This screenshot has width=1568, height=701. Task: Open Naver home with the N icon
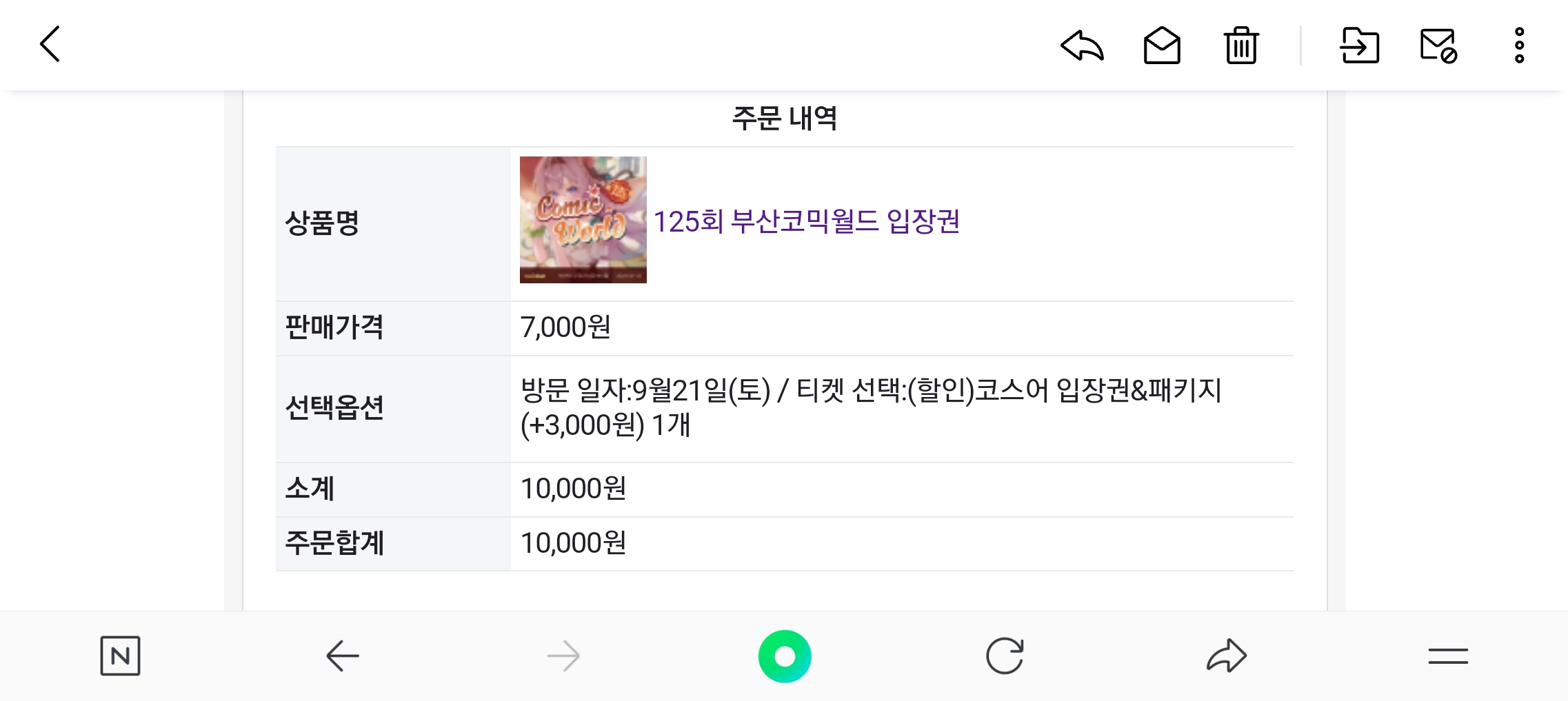pyautogui.click(x=120, y=656)
